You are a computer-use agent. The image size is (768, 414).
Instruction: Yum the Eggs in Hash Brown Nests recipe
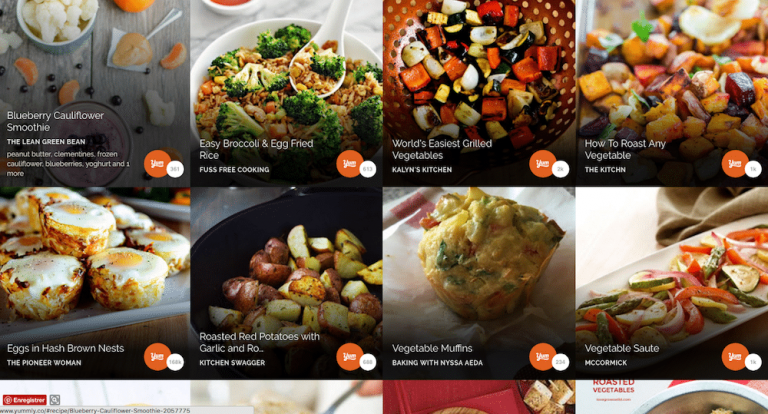point(155,356)
